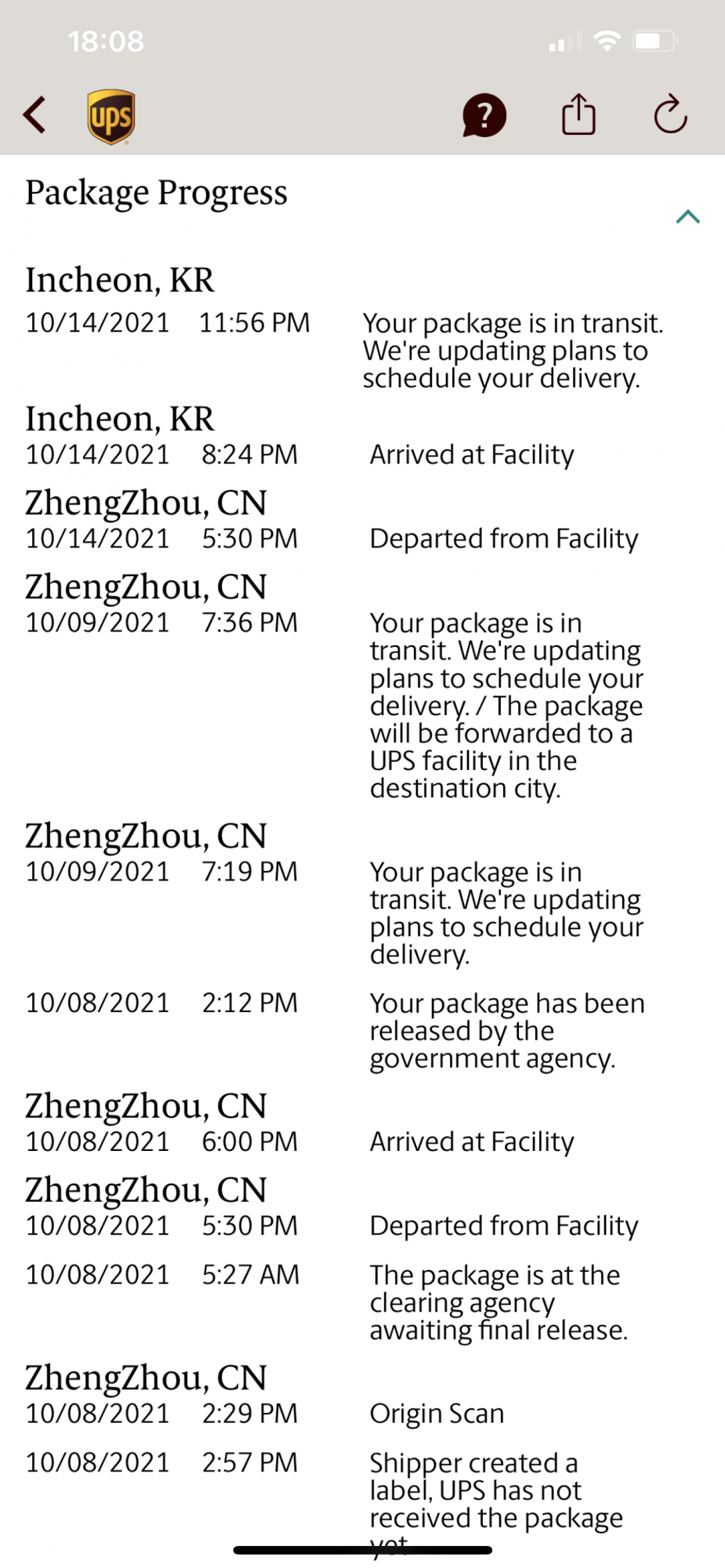Open the help question mark chat
Screen dimensions: 725x1568
pos(484,115)
